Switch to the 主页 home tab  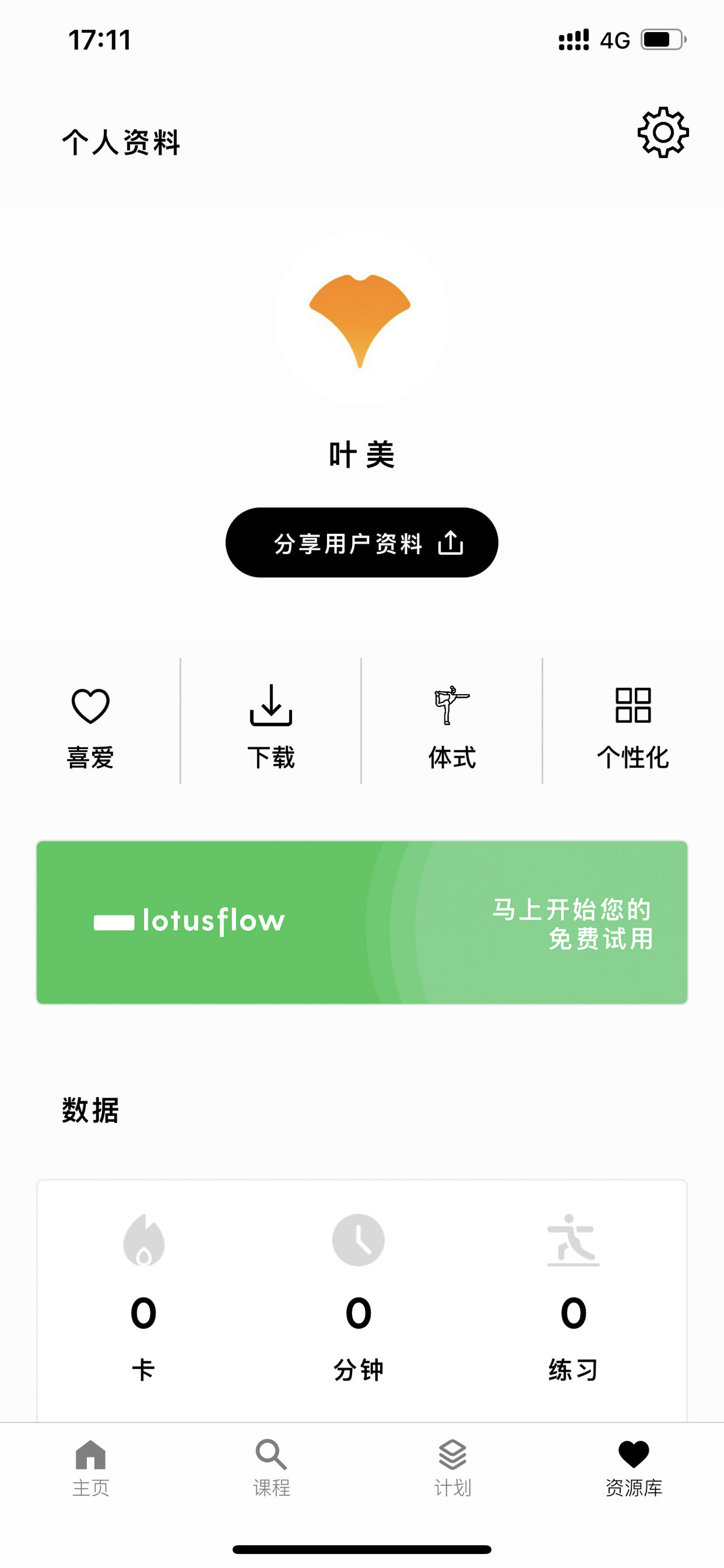[x=90, y=1468]
